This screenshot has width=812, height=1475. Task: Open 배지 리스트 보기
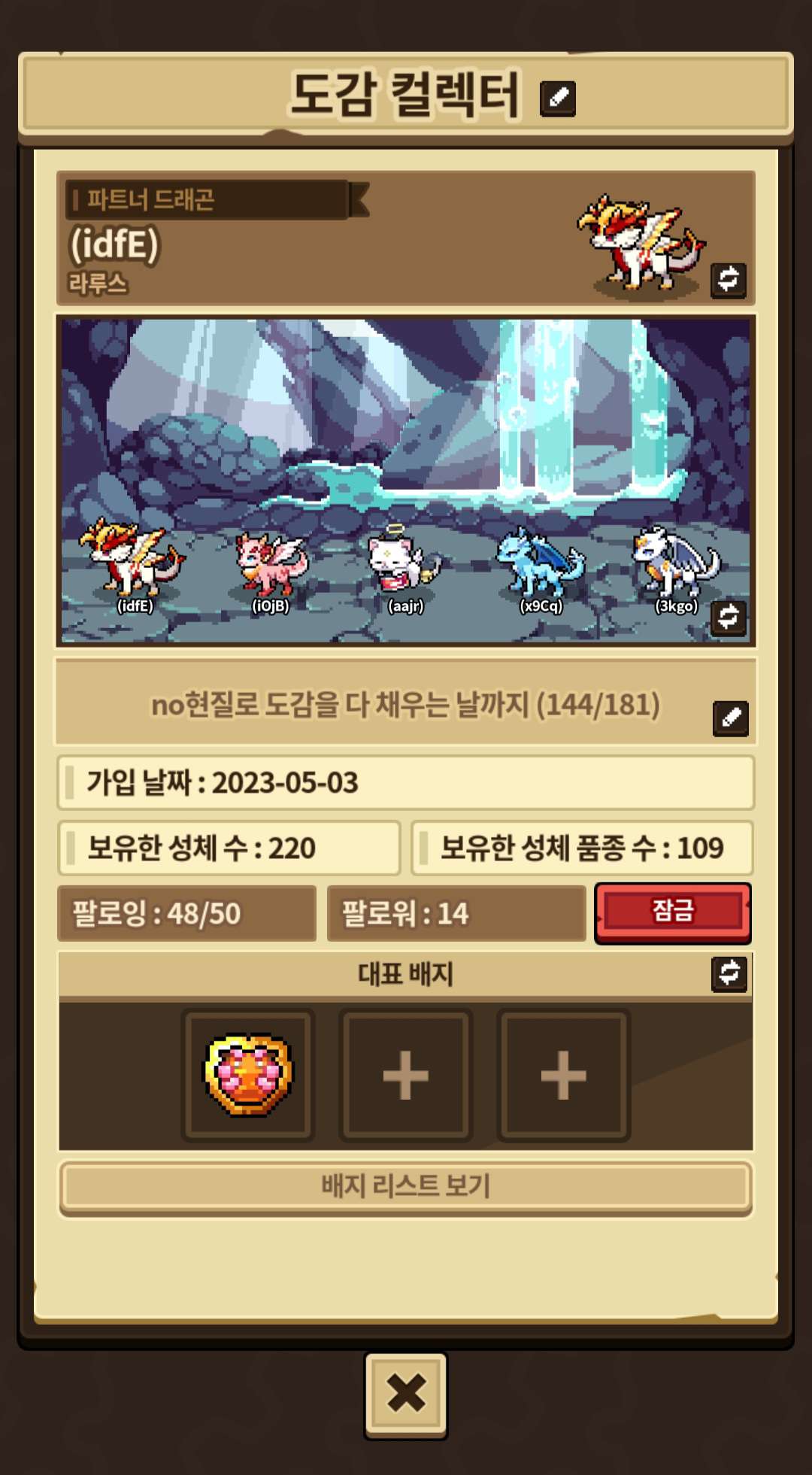point(406,1188)
